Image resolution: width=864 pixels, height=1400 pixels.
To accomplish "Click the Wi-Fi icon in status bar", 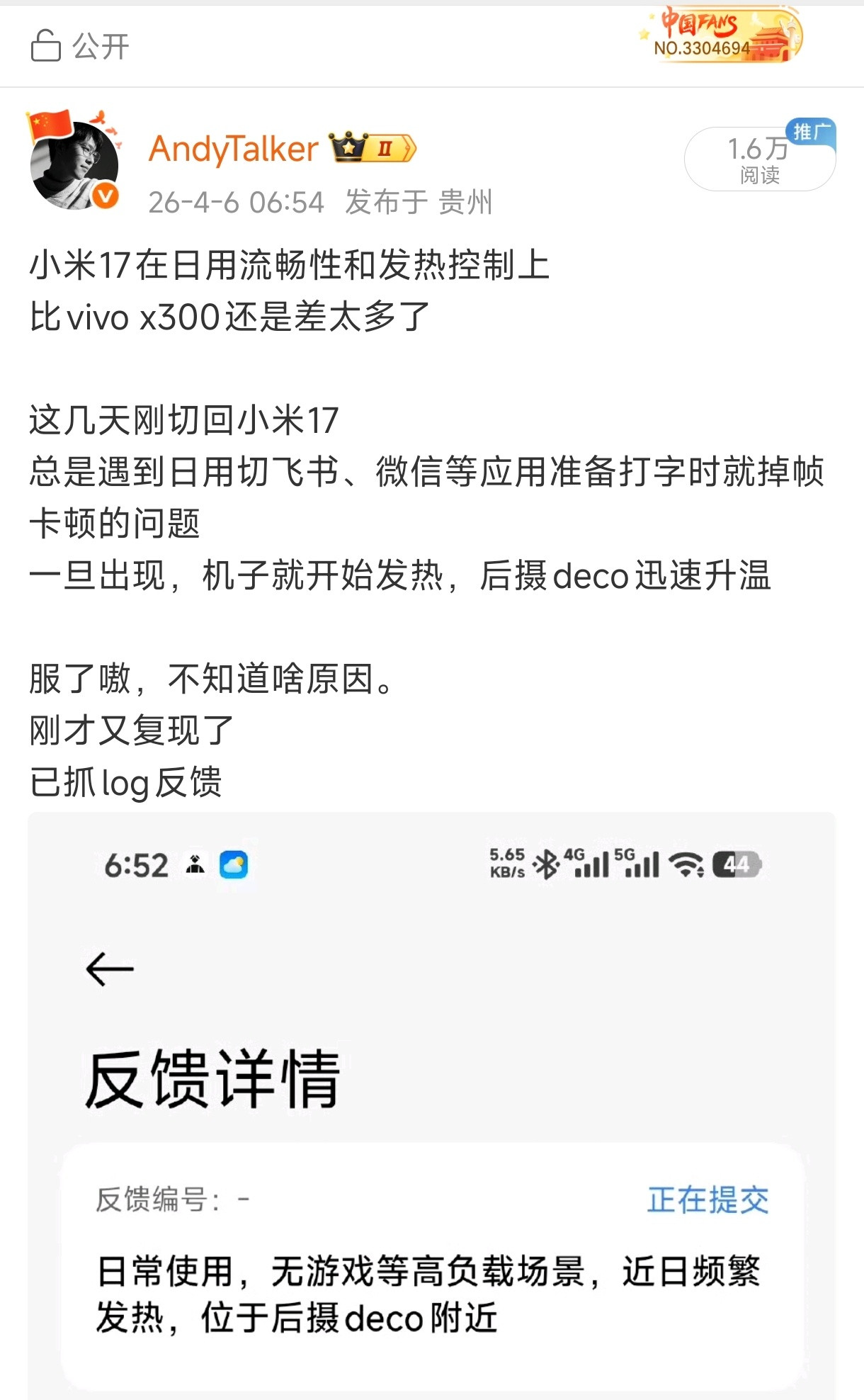I will tap(686, 865).
